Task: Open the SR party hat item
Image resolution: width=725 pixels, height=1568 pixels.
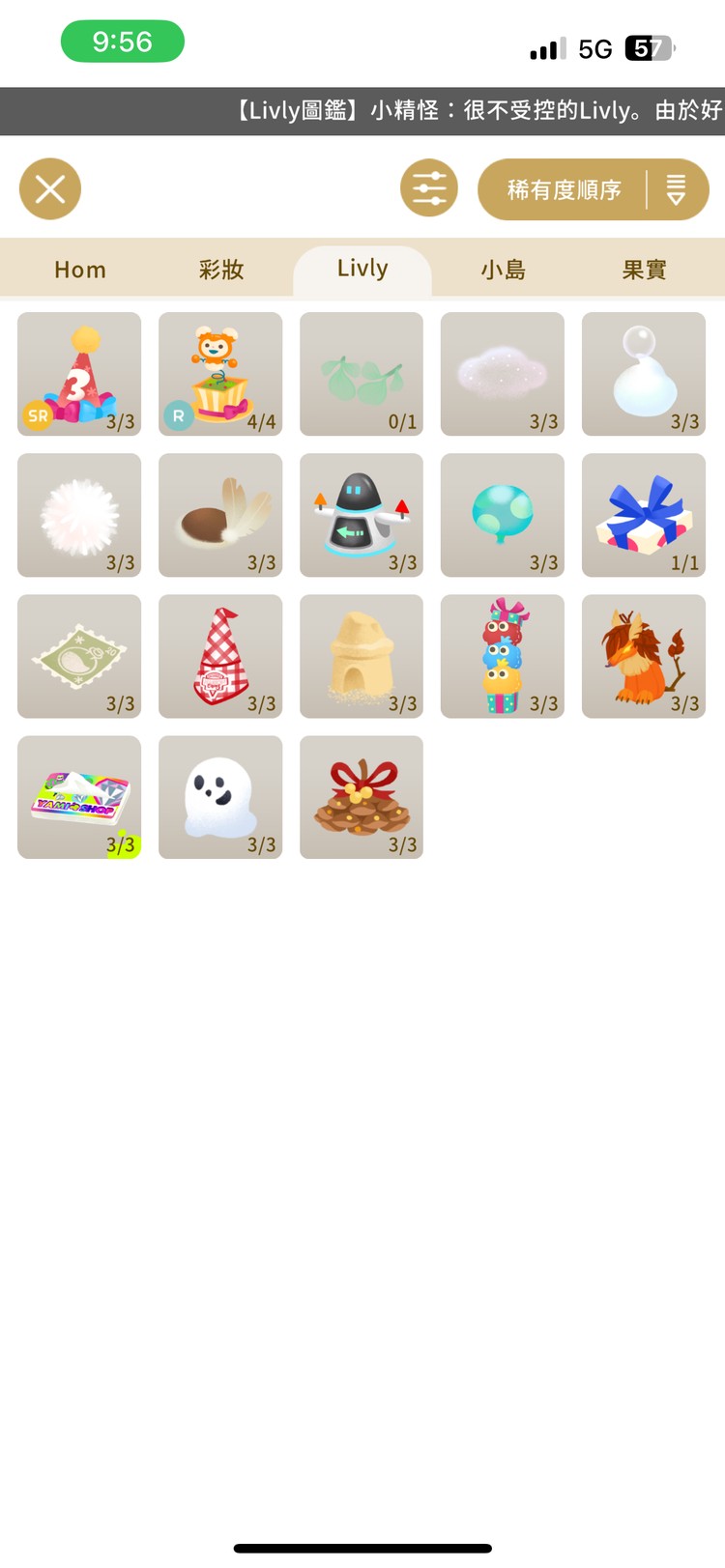Action: [x=79, y=374]
